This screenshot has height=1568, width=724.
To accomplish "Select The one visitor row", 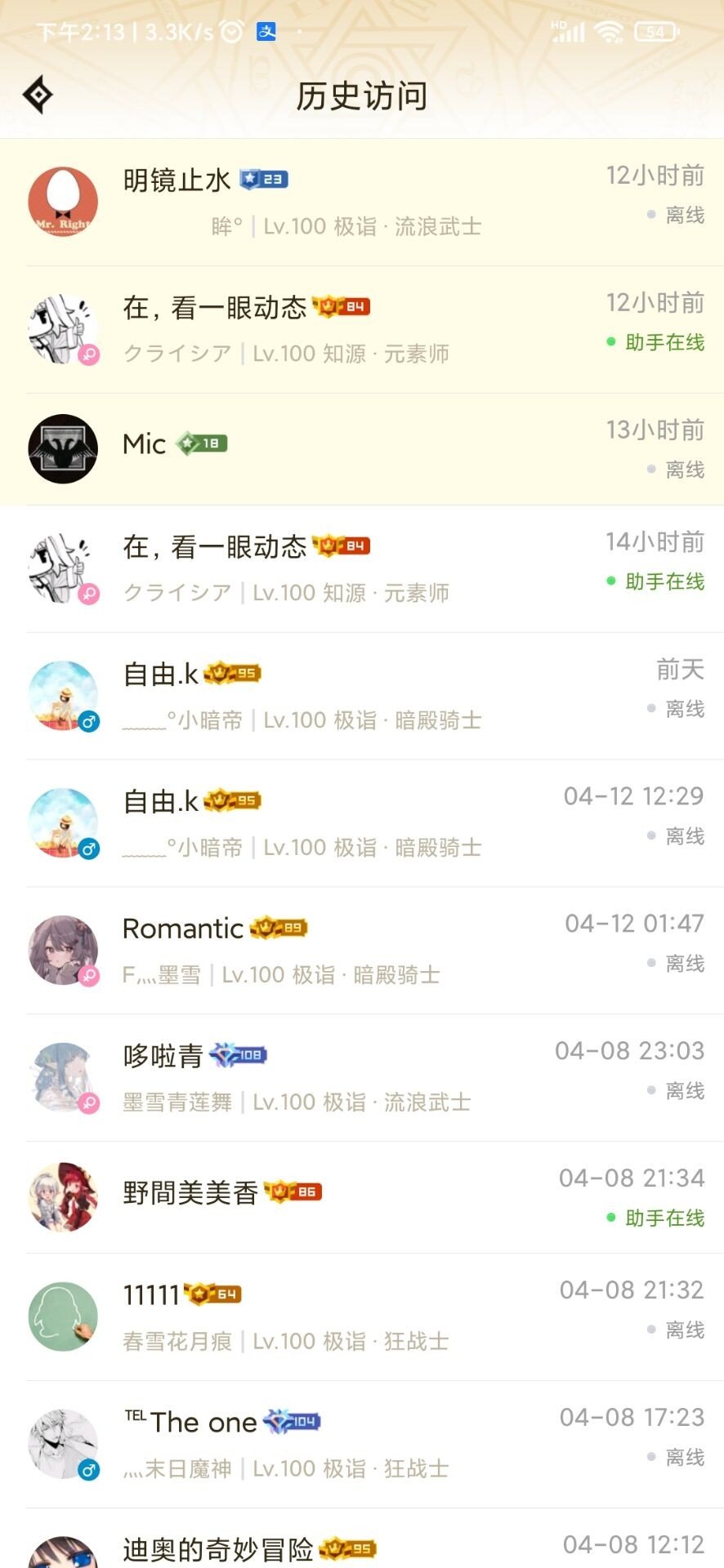I will (x=362, y=1444).
